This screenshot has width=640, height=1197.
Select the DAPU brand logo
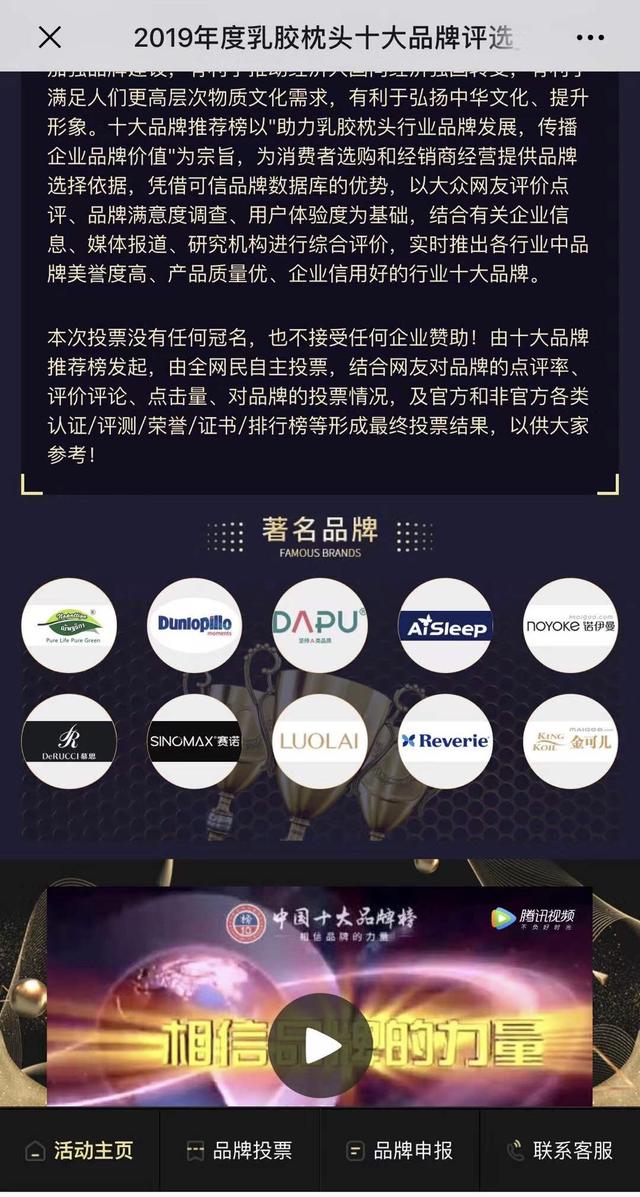tap(320, 625)
